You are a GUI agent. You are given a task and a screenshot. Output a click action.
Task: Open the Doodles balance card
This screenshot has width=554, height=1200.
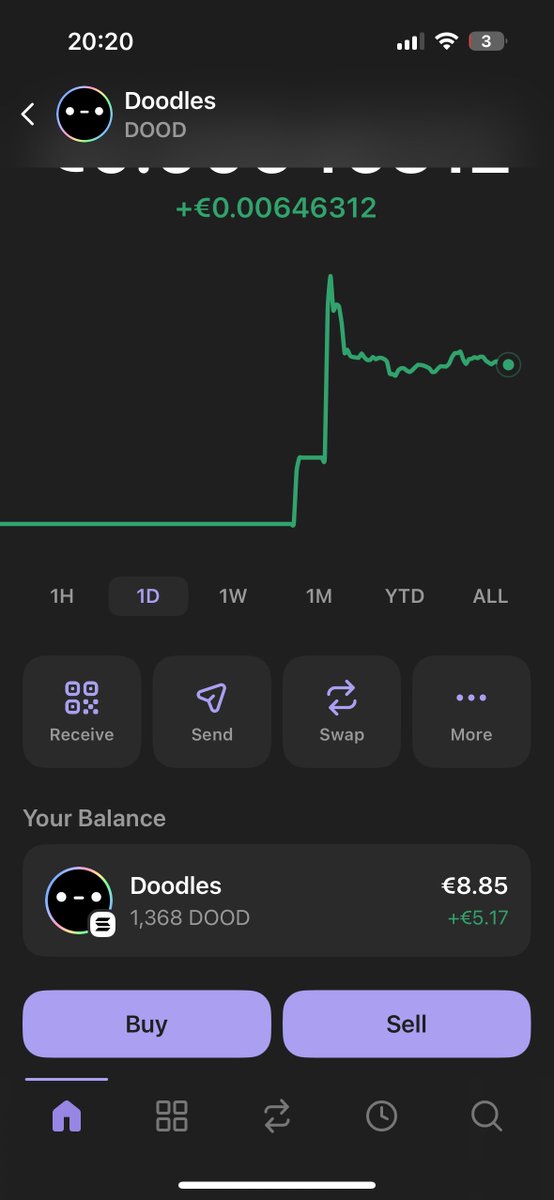(277, 901)
